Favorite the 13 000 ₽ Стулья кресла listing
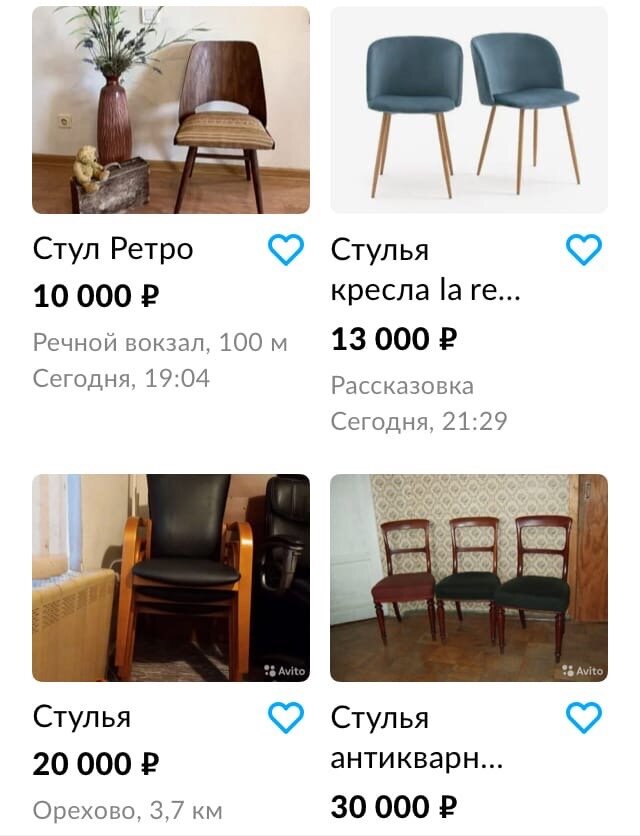640x836 pixels. pyautogui.click(x=584, y=250)
